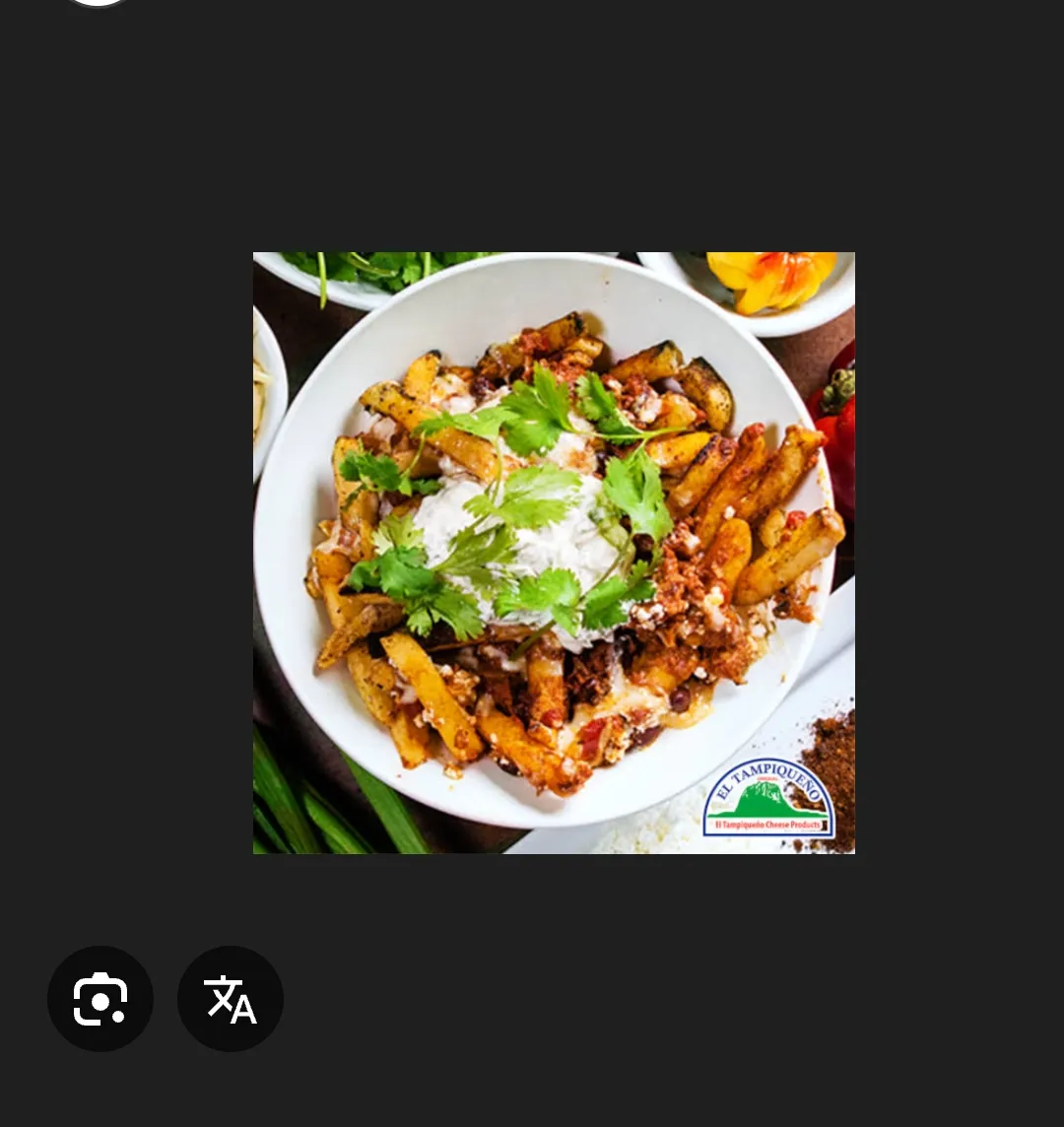Click the white circular button at top
Screen dimensions: 1064x1127
[99, 5]
